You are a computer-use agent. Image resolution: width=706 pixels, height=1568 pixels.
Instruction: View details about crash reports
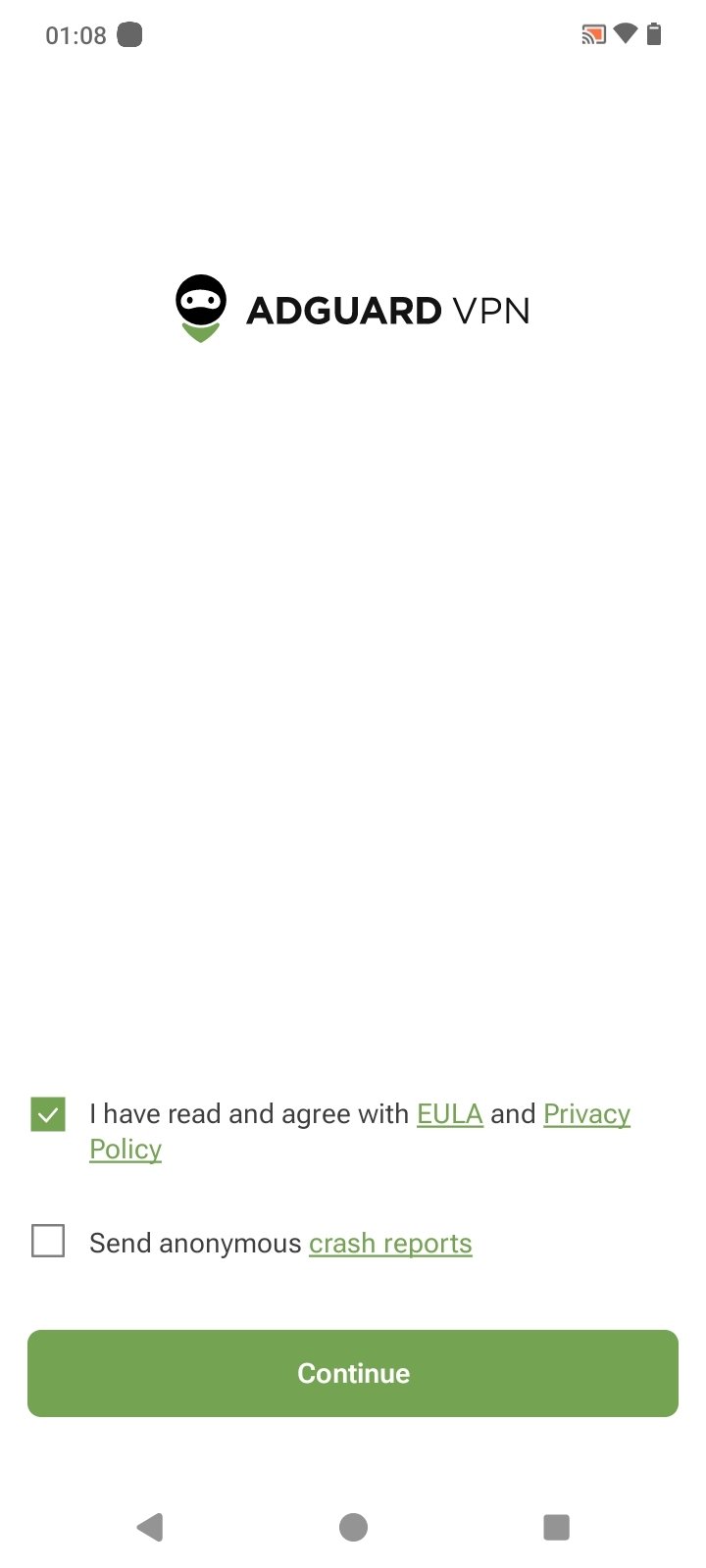[x=390, y=1243]
